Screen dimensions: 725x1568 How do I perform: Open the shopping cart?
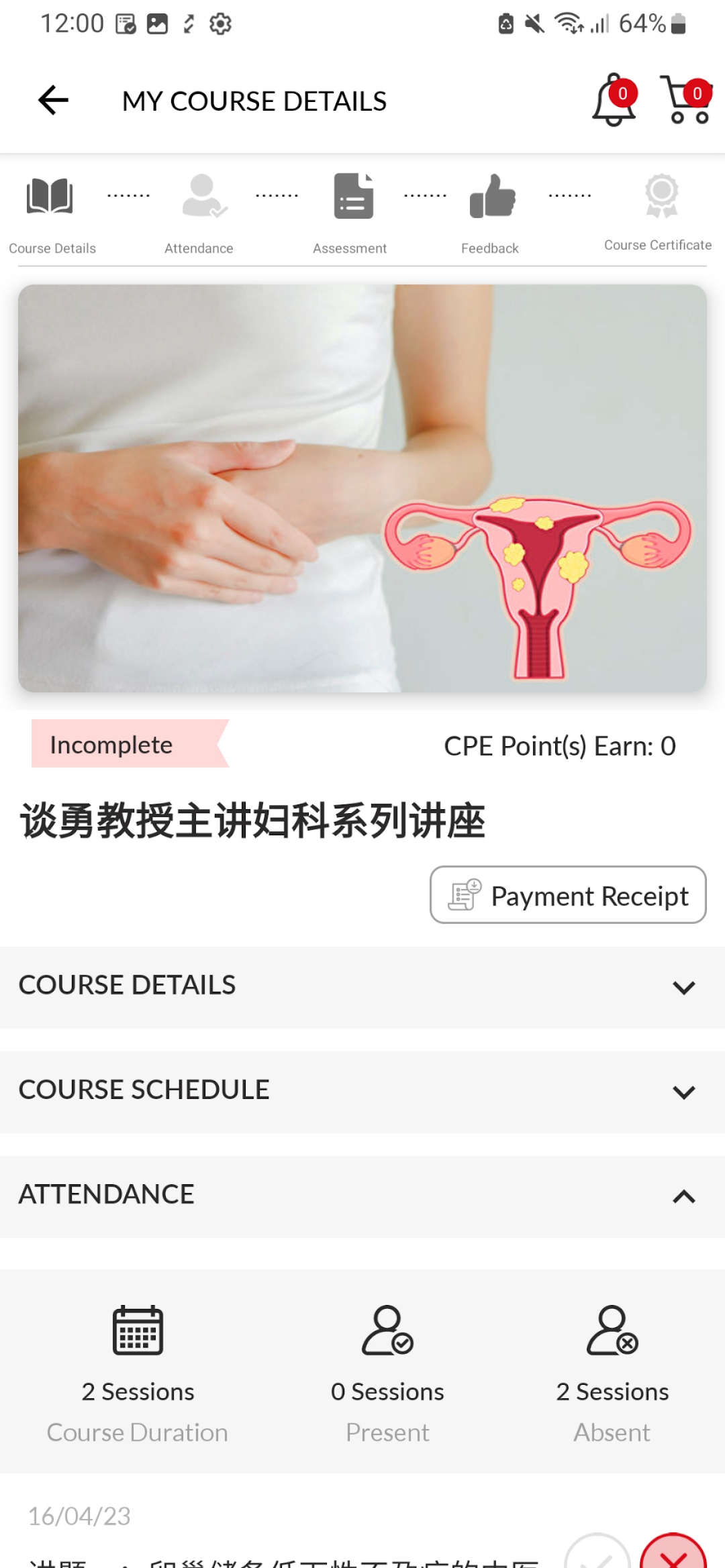pos(686,100)
